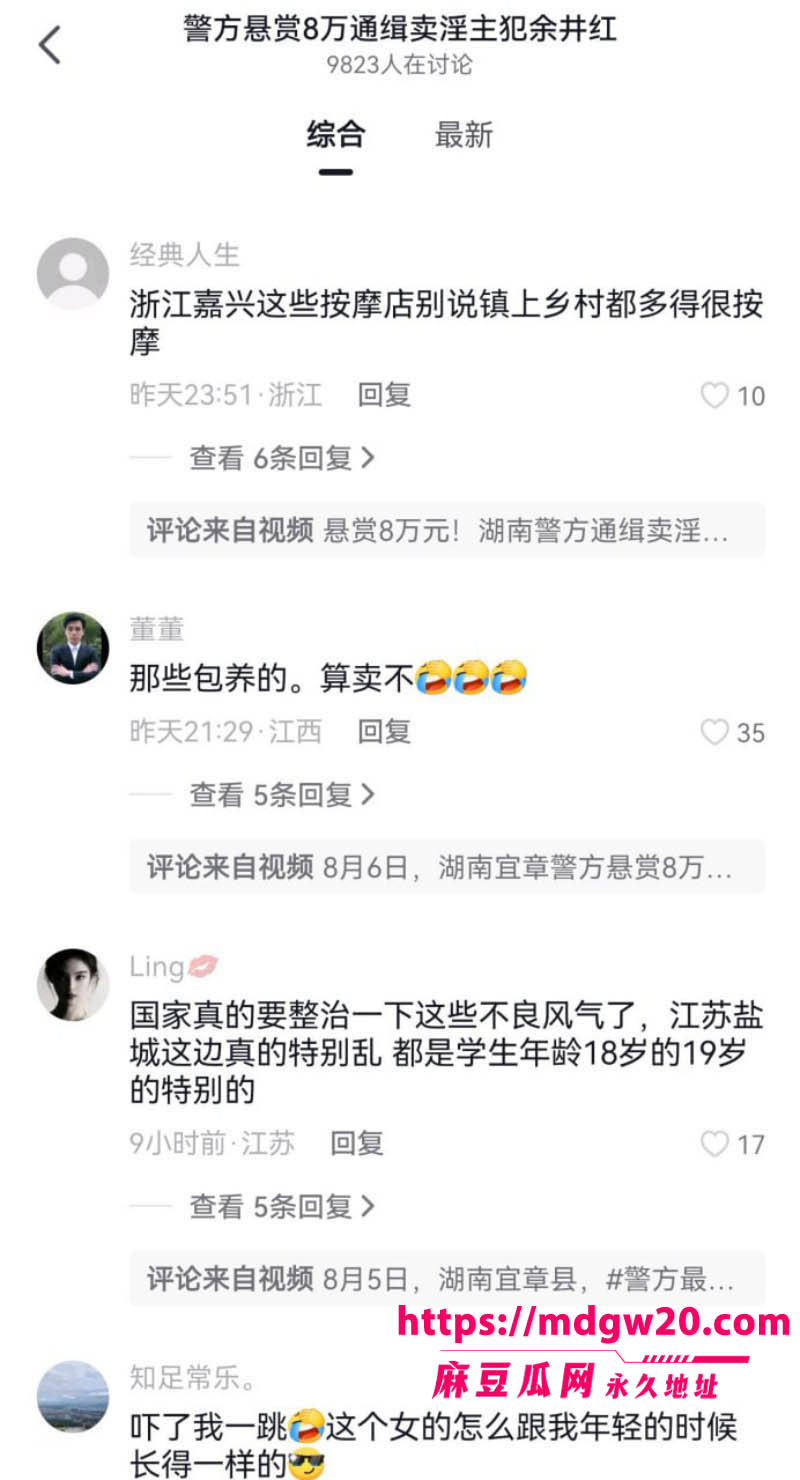Open source video 悬赏8万元!湖南警方通缉卖淫
This screenshot has height=1480, width=800.
point(447,530)
